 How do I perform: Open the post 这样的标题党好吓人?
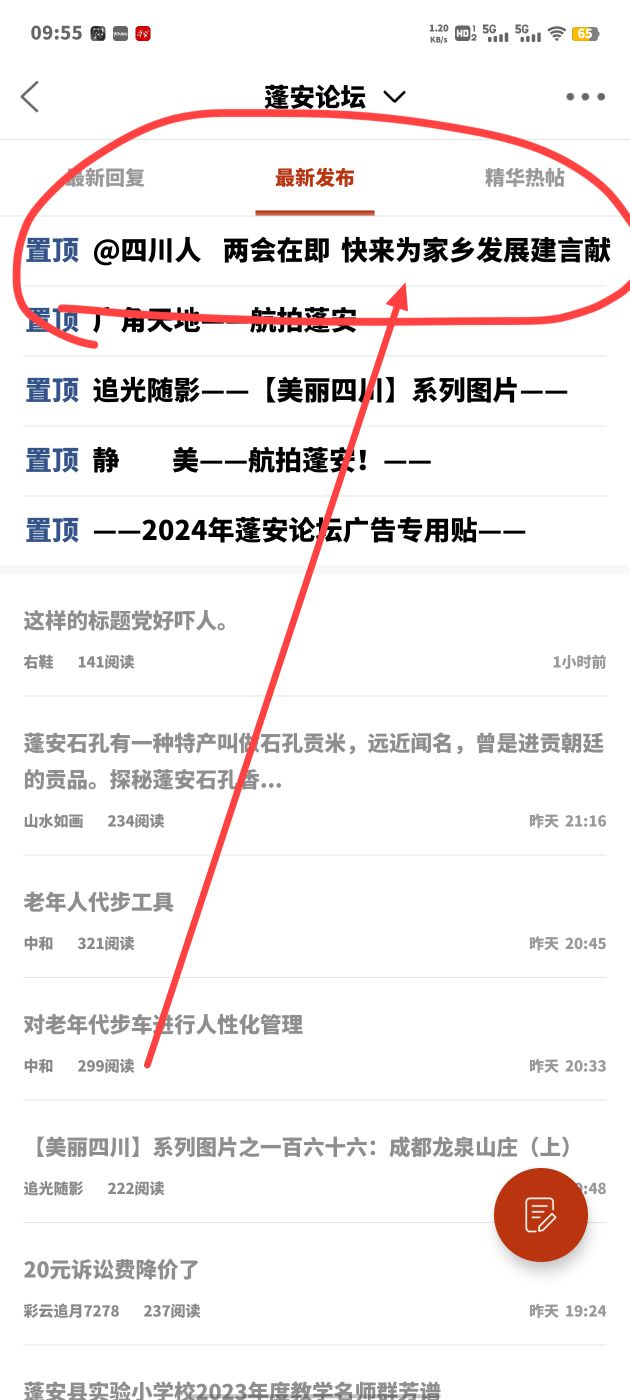point(127,622)
